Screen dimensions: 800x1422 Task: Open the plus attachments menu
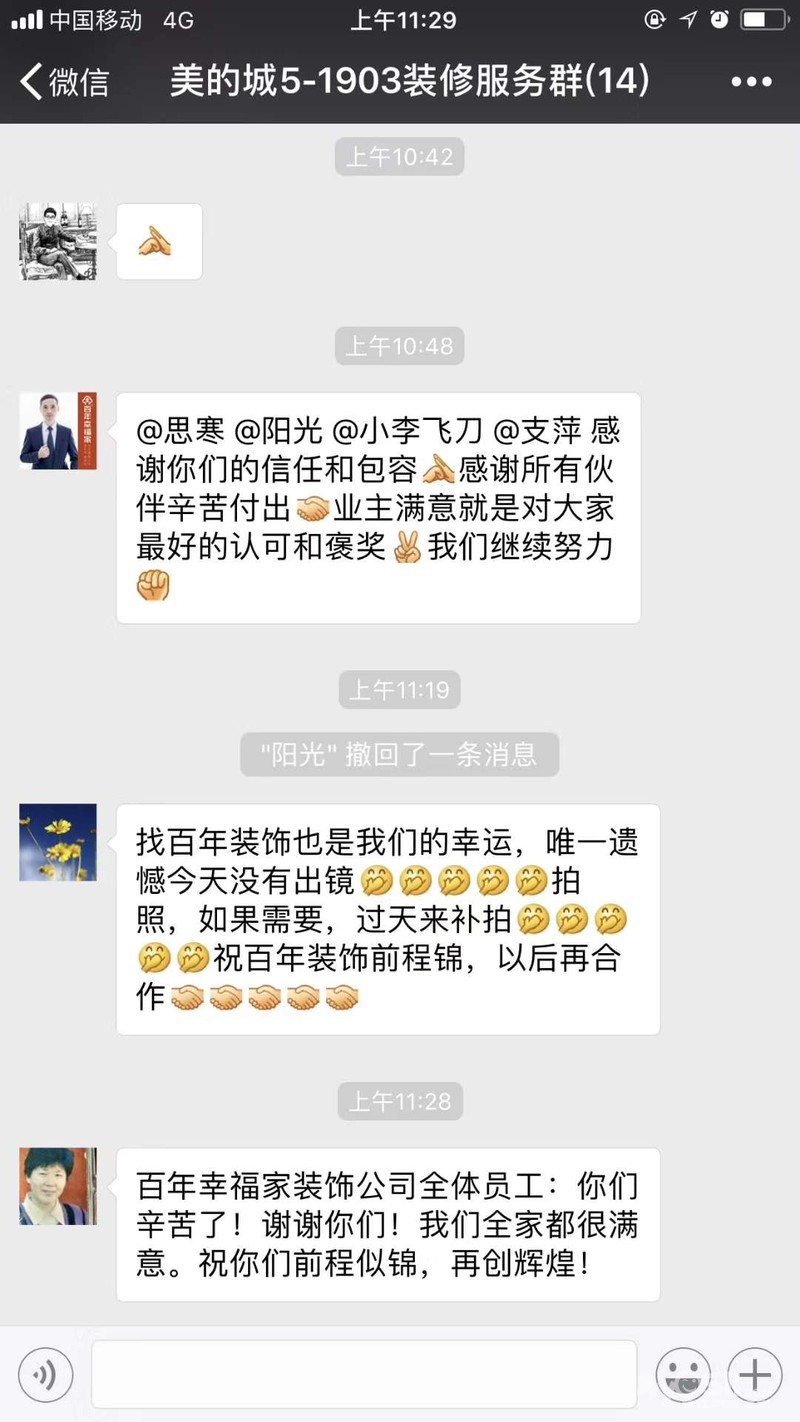[755, 1375]
